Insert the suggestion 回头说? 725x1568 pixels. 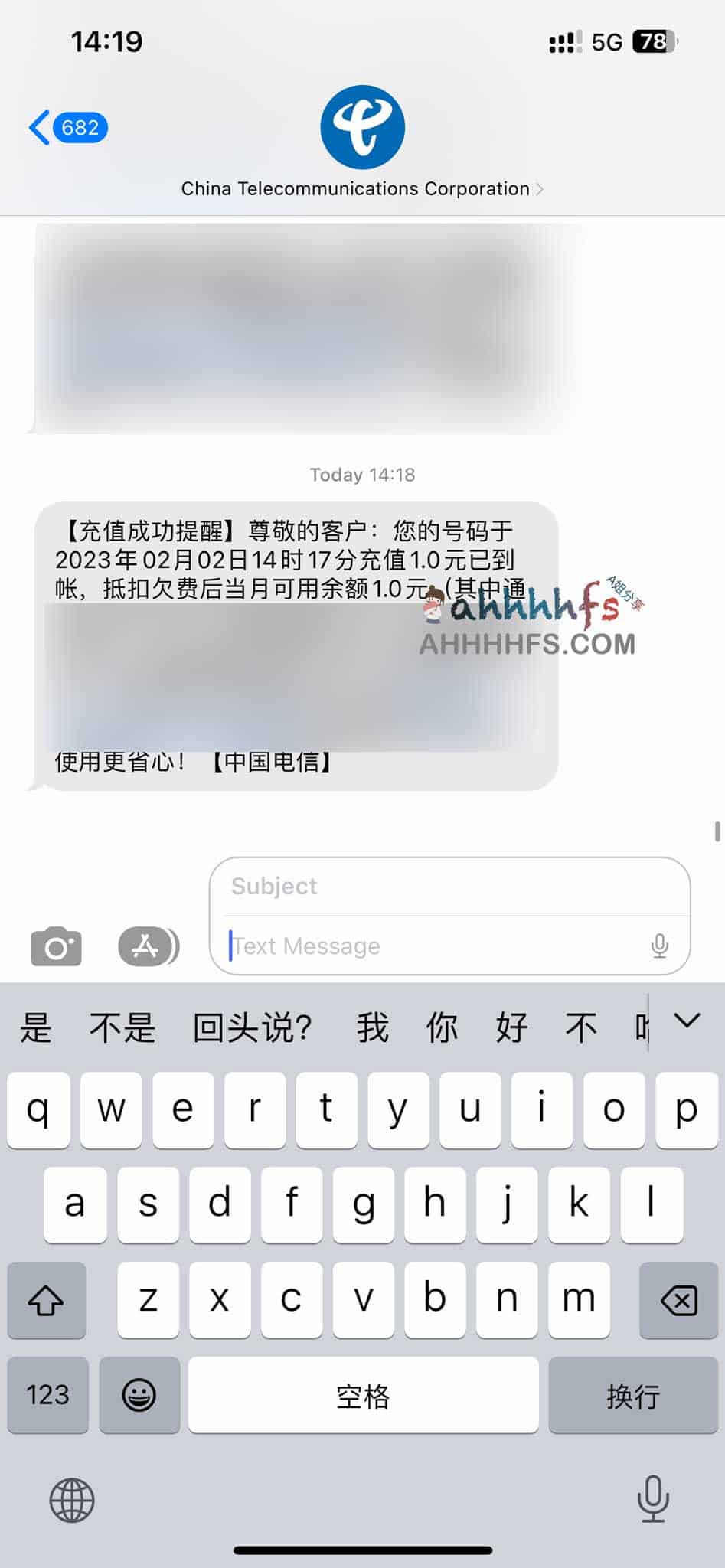(252, 1027)
